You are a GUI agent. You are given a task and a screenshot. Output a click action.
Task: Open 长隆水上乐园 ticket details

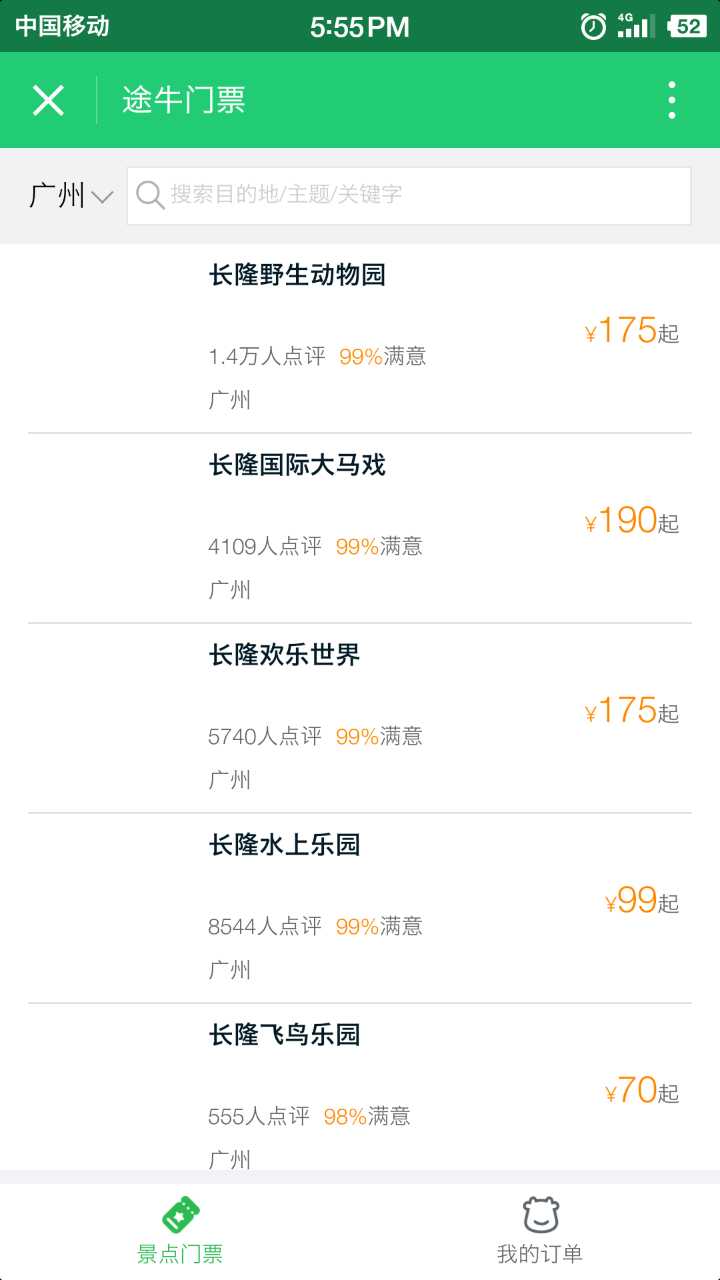pyautogui.click(x=360, y=908)
